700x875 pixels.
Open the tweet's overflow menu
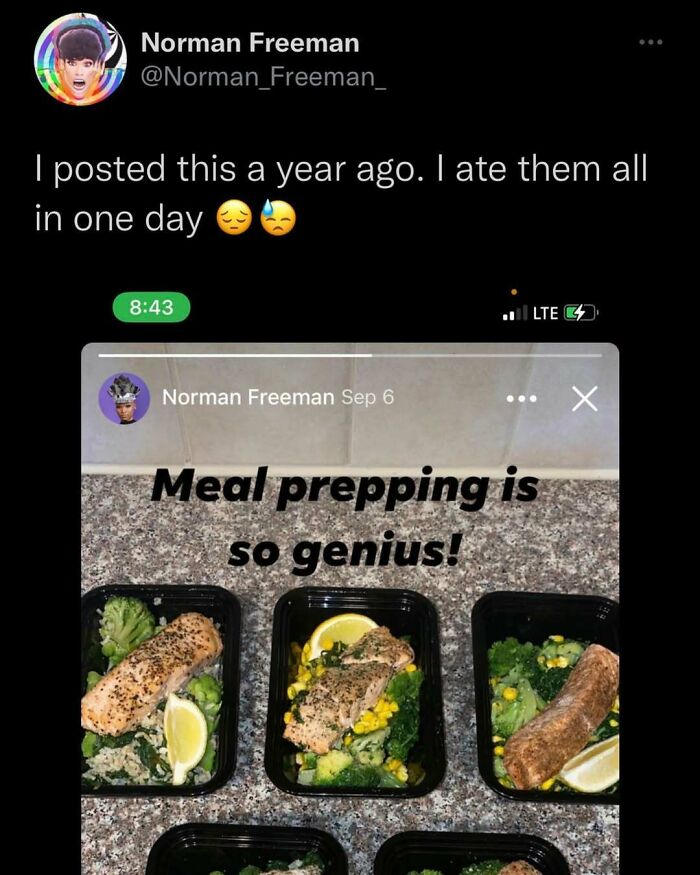[x=651, y=42]
